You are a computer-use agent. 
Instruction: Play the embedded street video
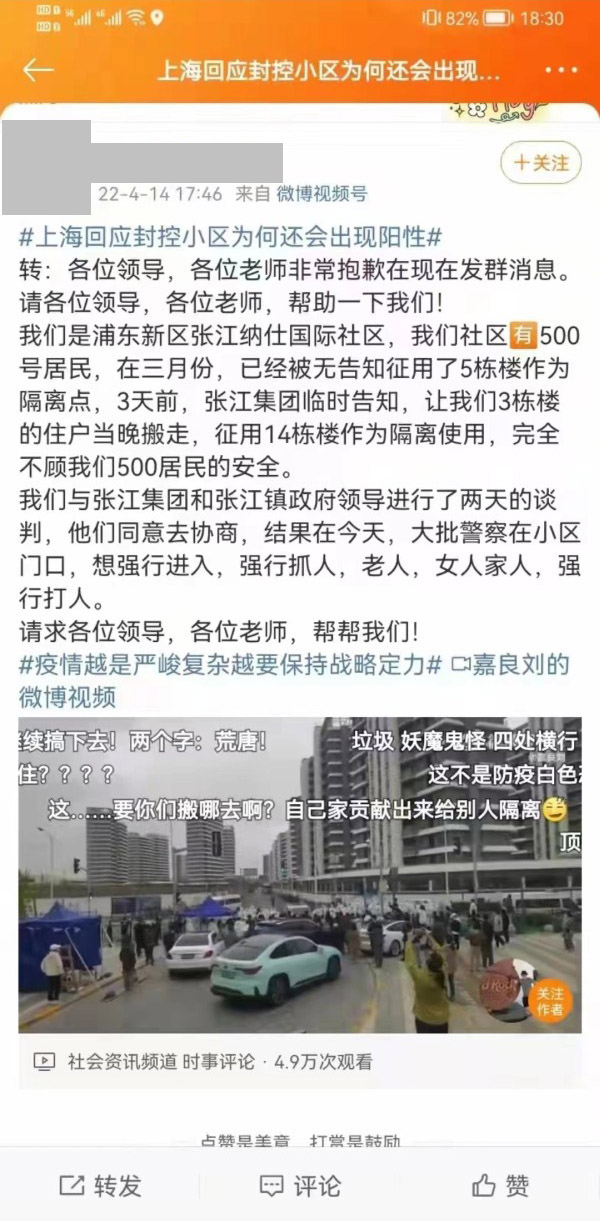coord(300,875)
